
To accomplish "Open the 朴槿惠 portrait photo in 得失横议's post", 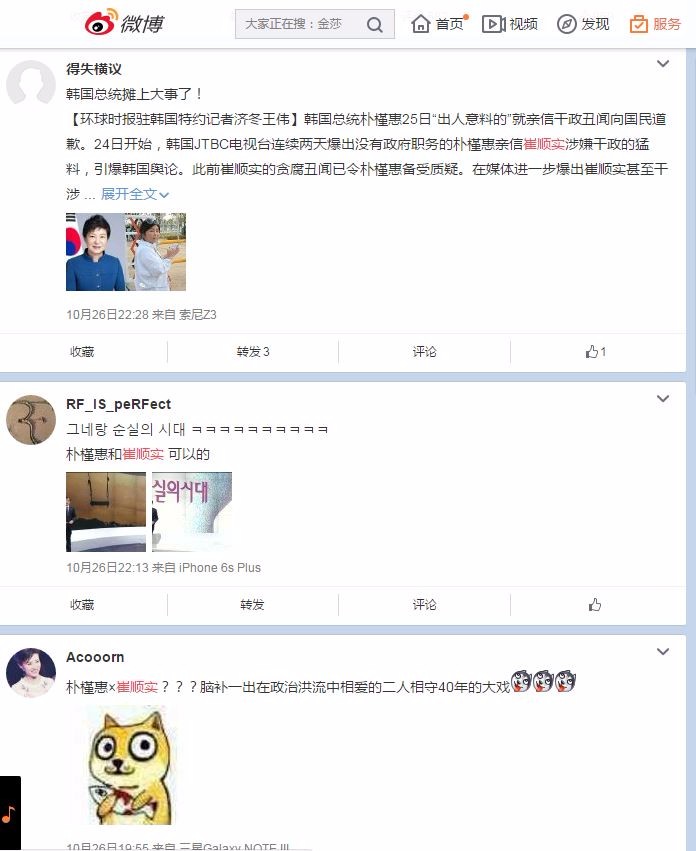I will pos(95,252).
